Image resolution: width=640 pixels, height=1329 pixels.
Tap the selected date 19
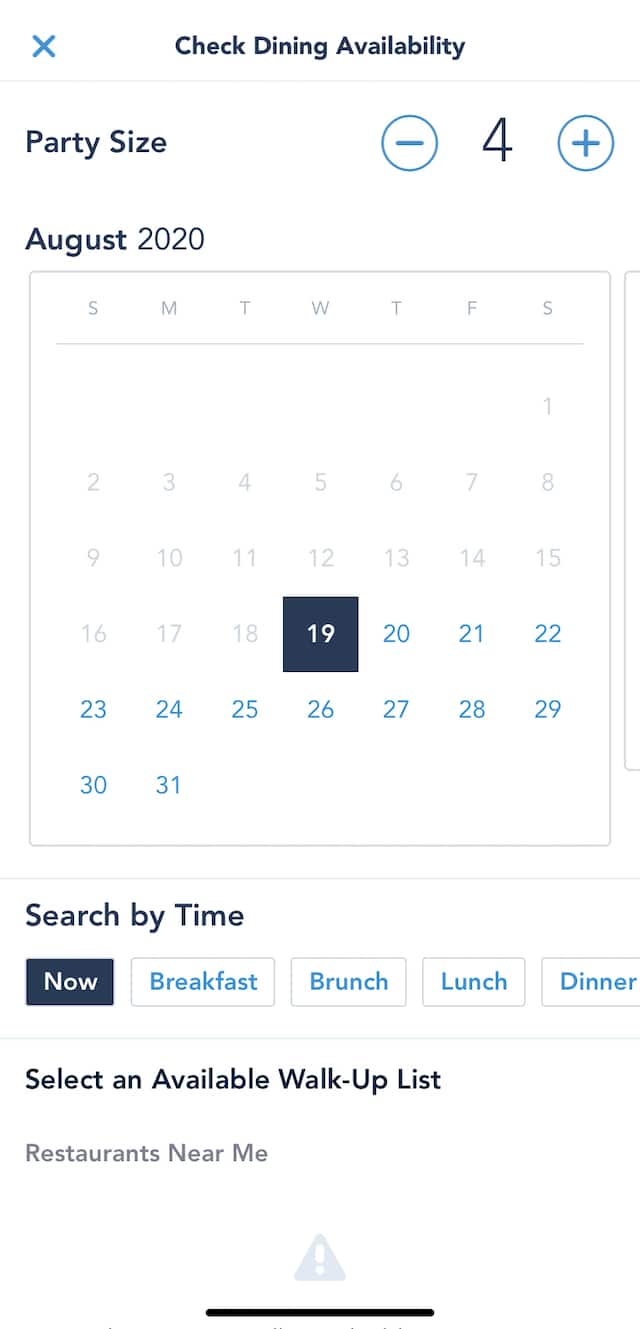[321, 634]
